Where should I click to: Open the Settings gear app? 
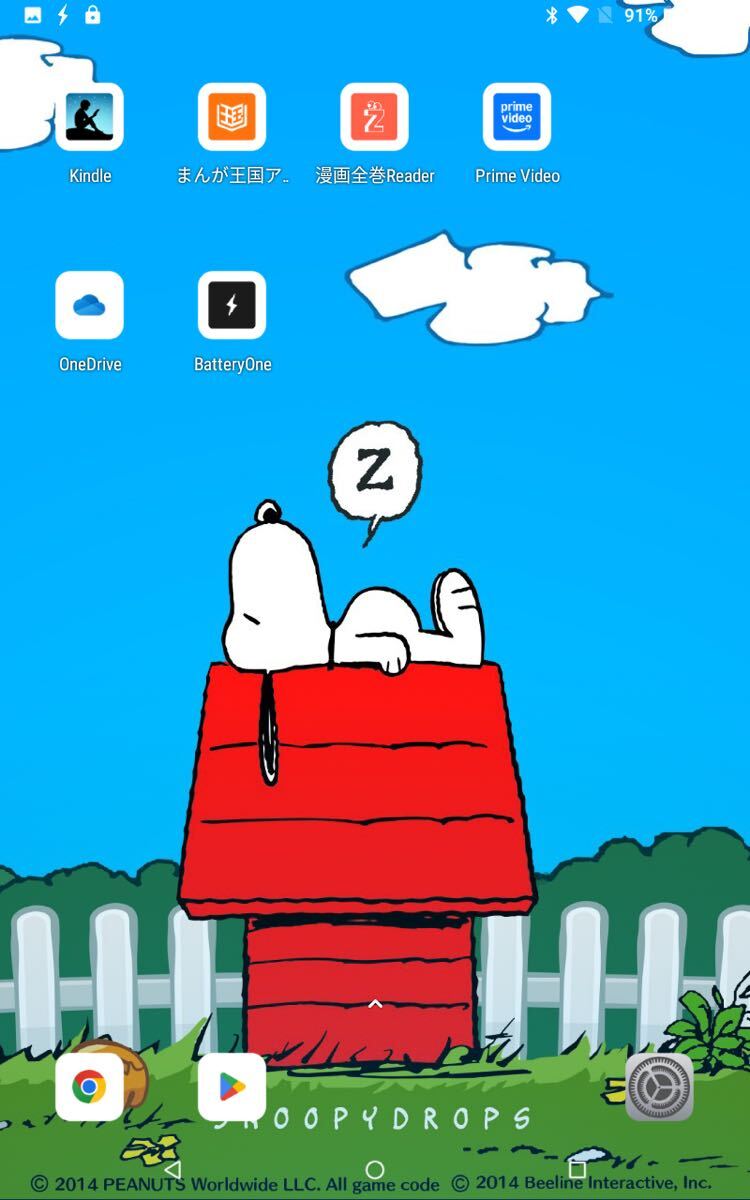(x=660, y=1087)
